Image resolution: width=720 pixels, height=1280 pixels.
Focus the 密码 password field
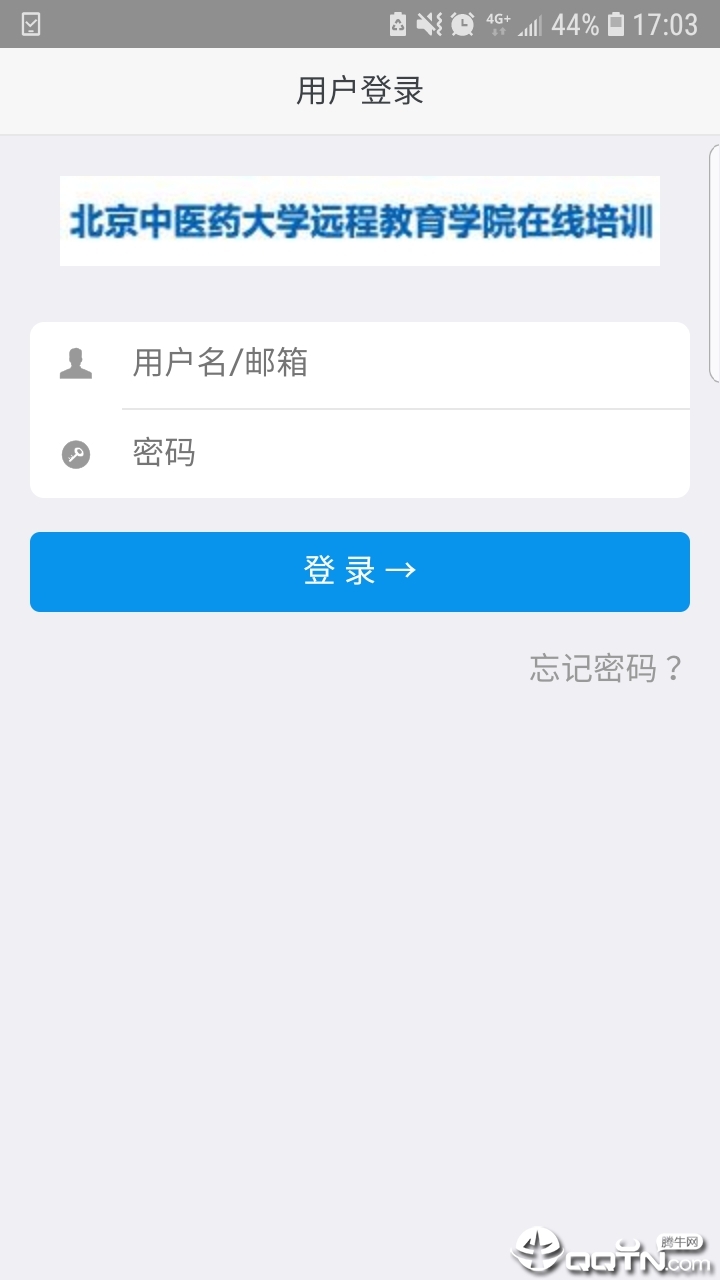(x=405, y=454)
